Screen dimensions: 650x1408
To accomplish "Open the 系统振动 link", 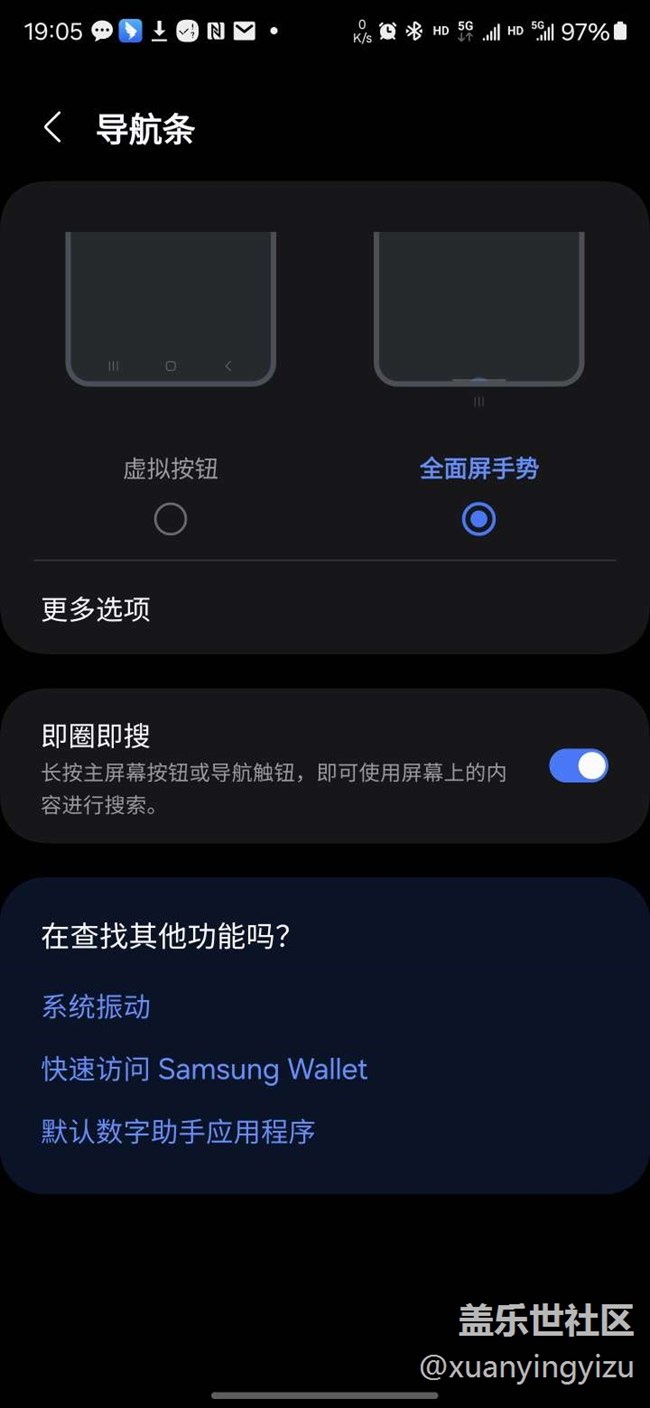I will coord(96,1006).
